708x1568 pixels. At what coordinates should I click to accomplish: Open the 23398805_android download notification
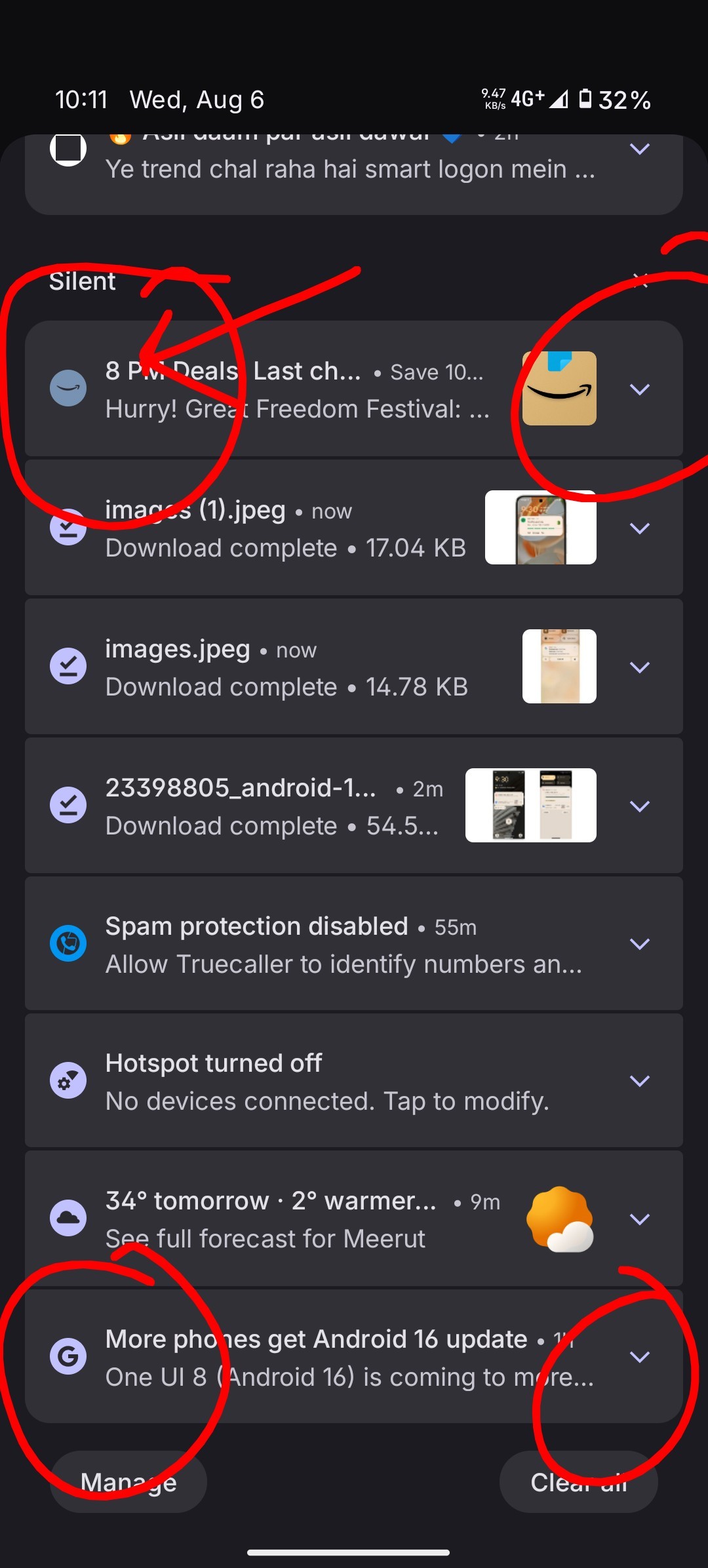[275, 806]
